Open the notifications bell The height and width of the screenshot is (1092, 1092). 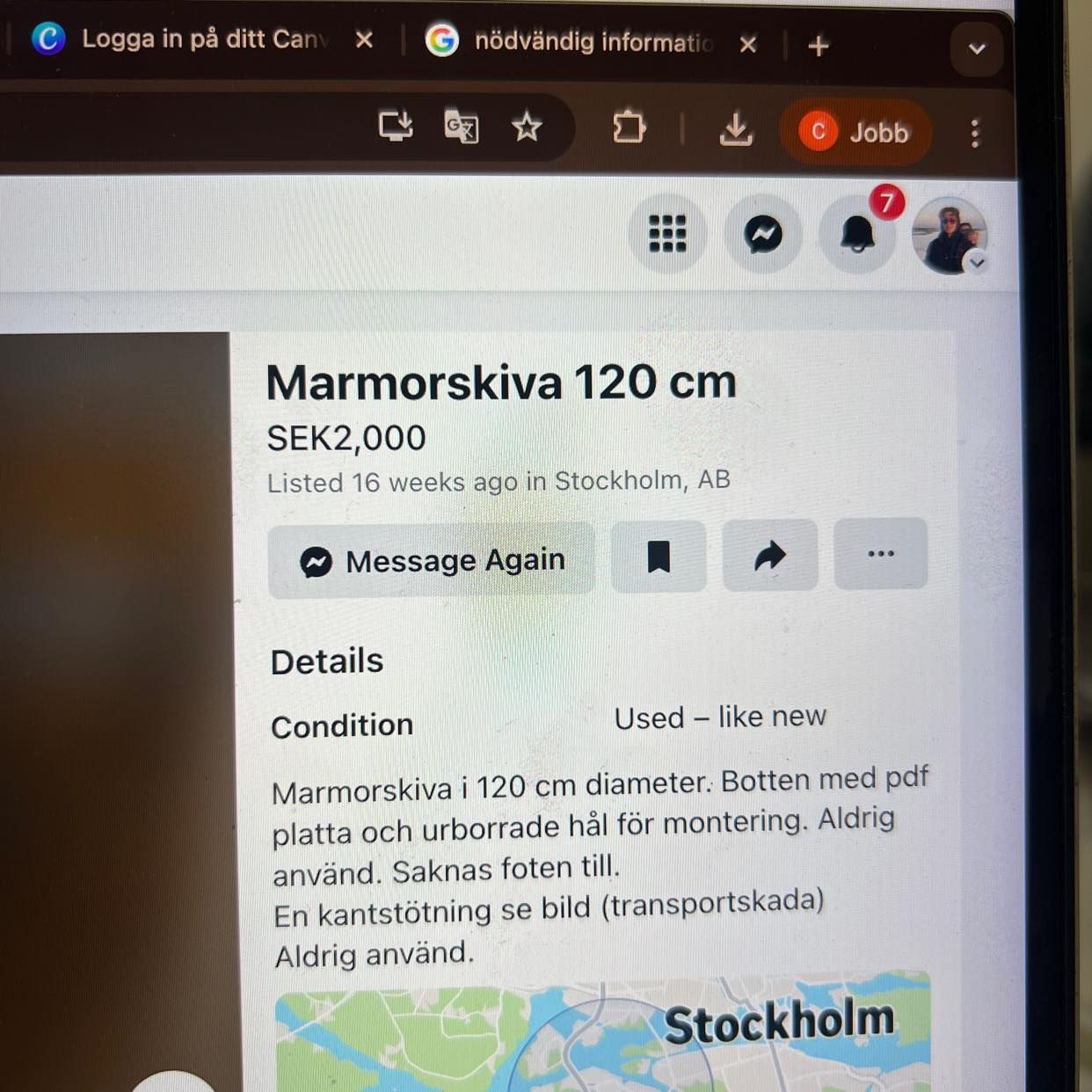[857, 235]
